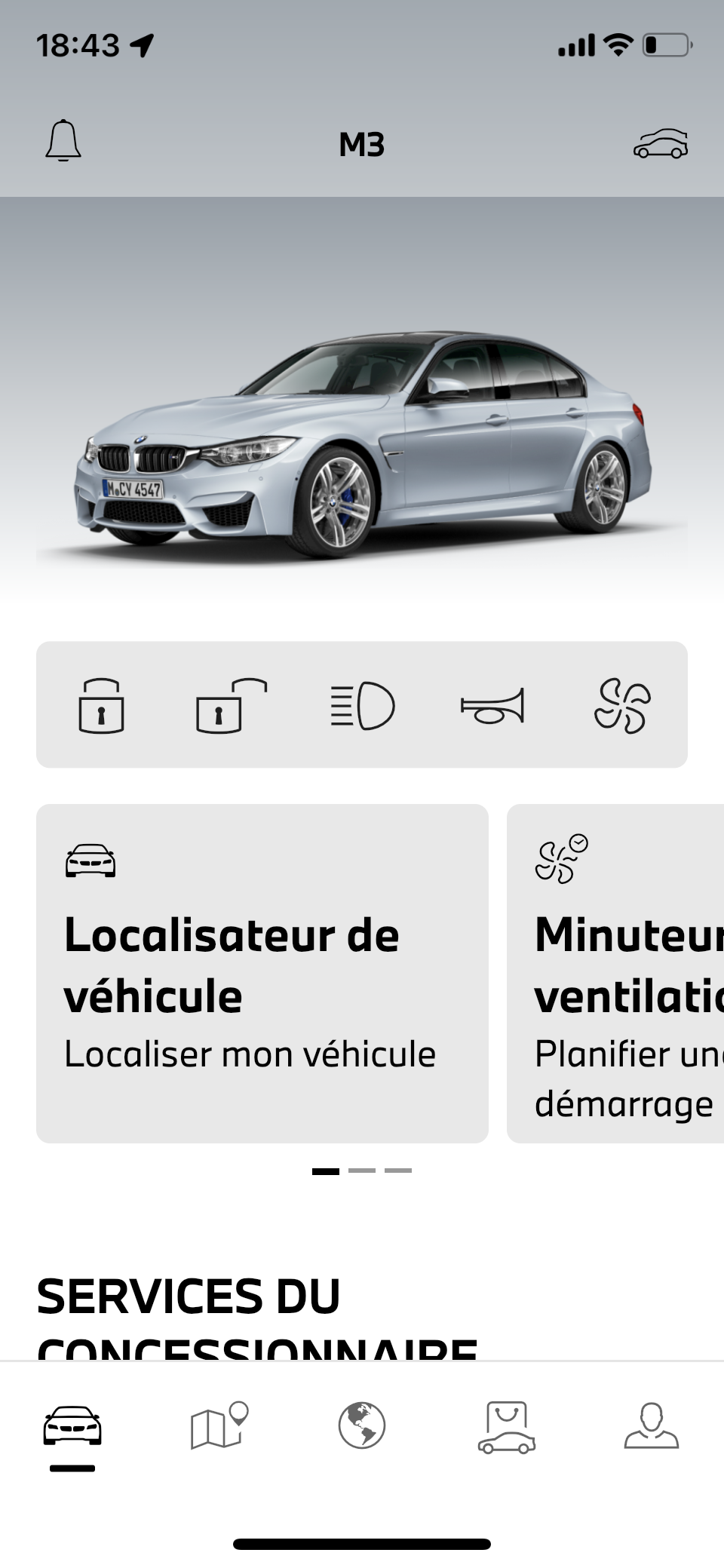The height and width of the screenshot is (1568, 724).
Task: Switch to the map tab
Action: click(219, 1425)
